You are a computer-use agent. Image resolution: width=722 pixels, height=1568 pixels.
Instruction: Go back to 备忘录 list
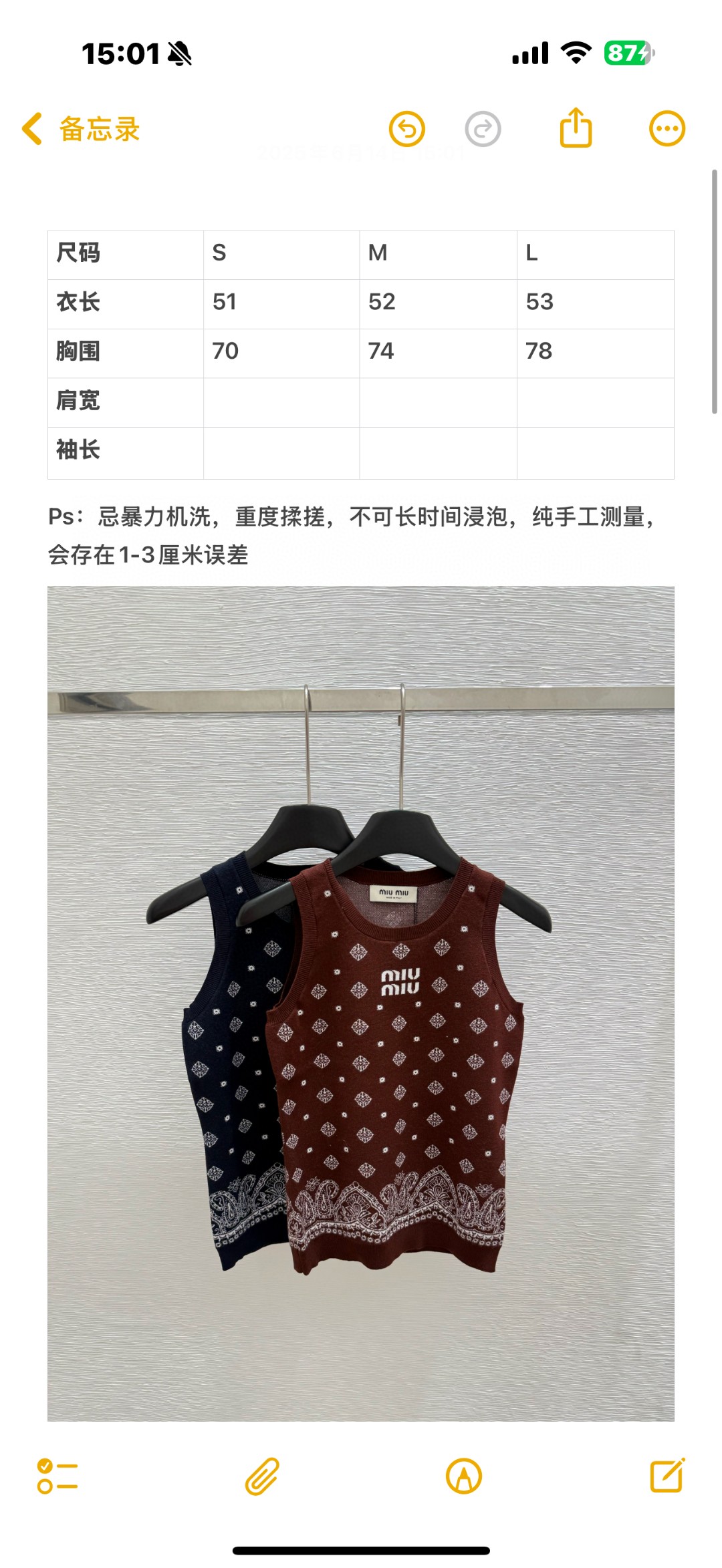tap(80, 129)
